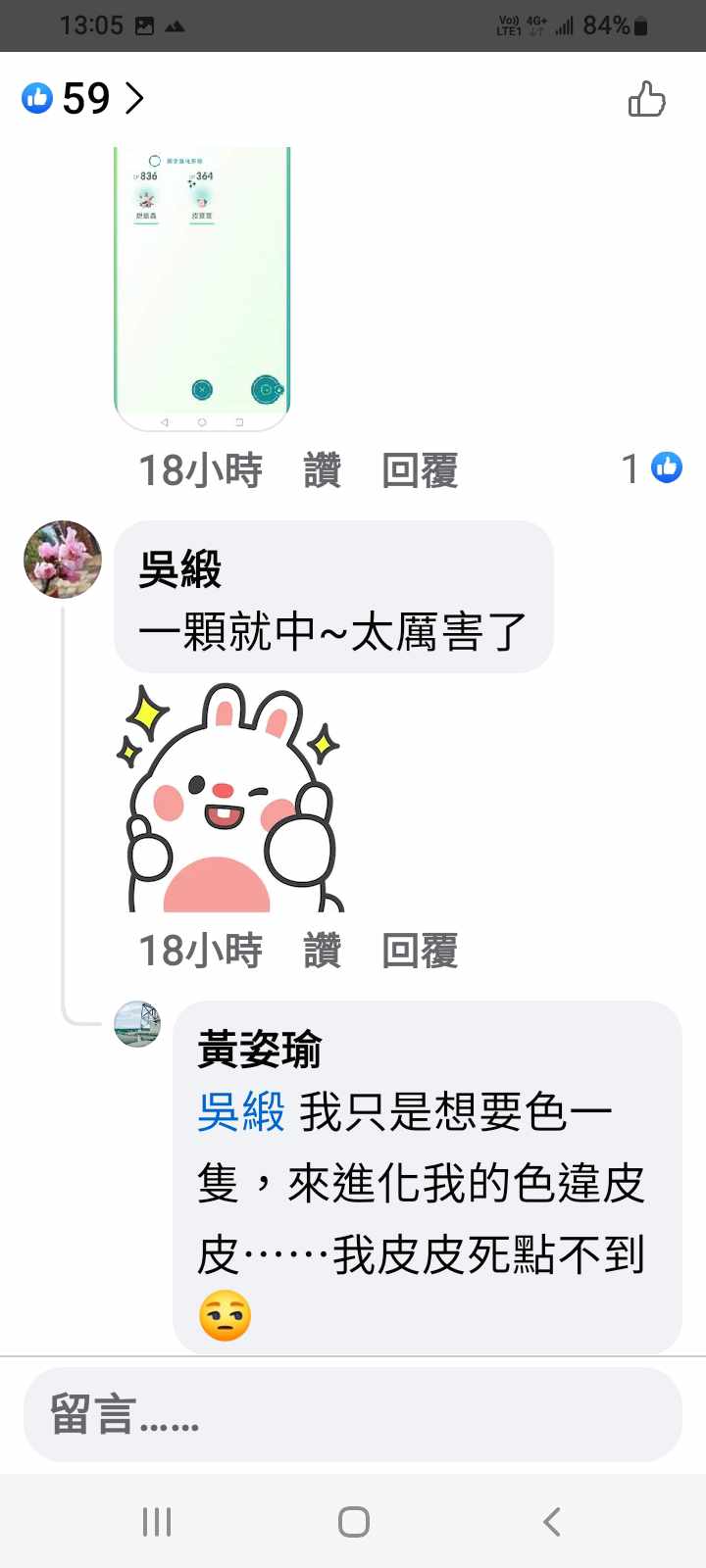
Task: Focus the 留言 comment box
Action: [x=353, y=1414]
